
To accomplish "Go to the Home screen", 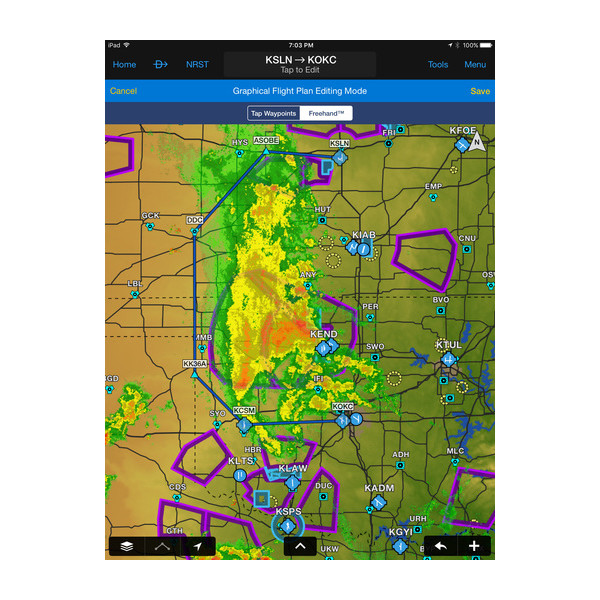I will coord(124,65).
